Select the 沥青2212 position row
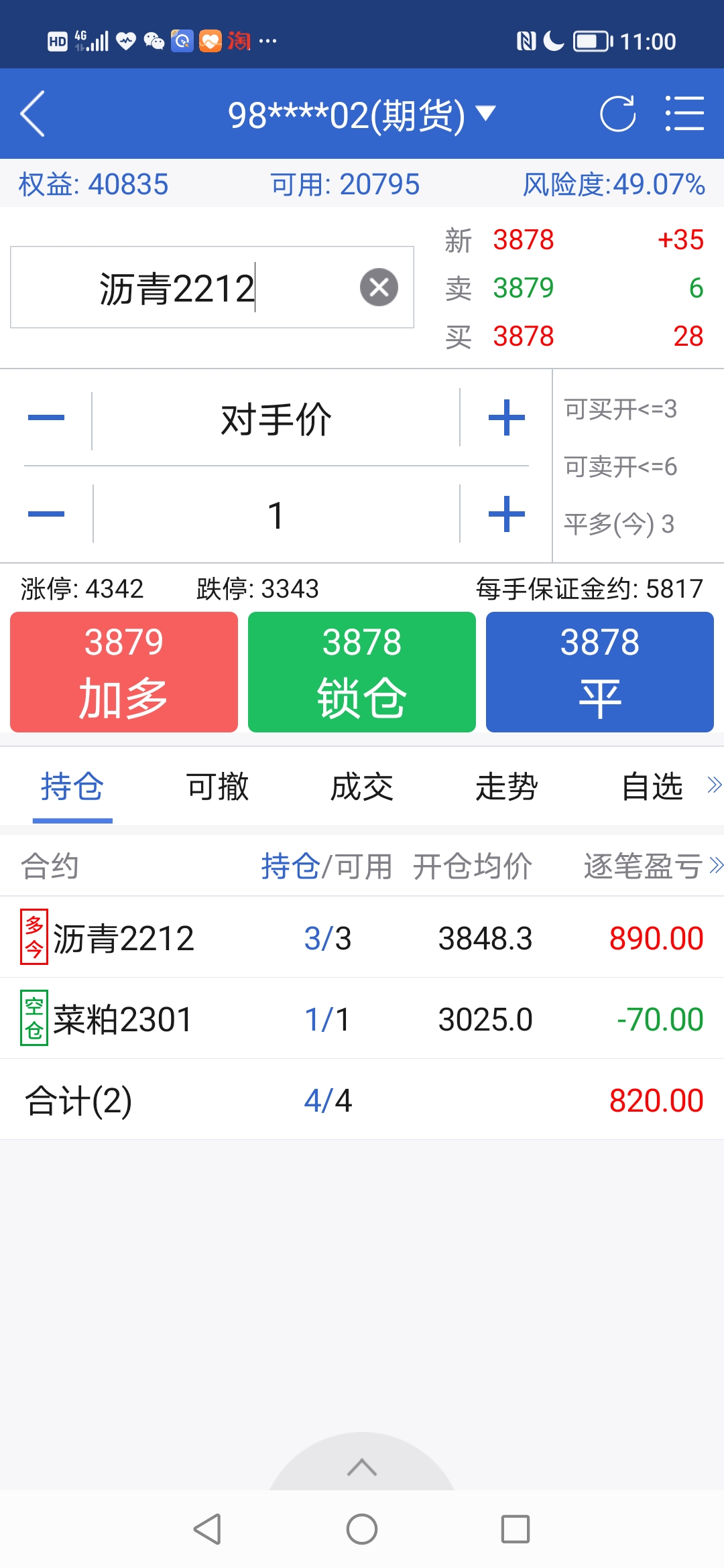724x1568 pixels. coord(362,937)
